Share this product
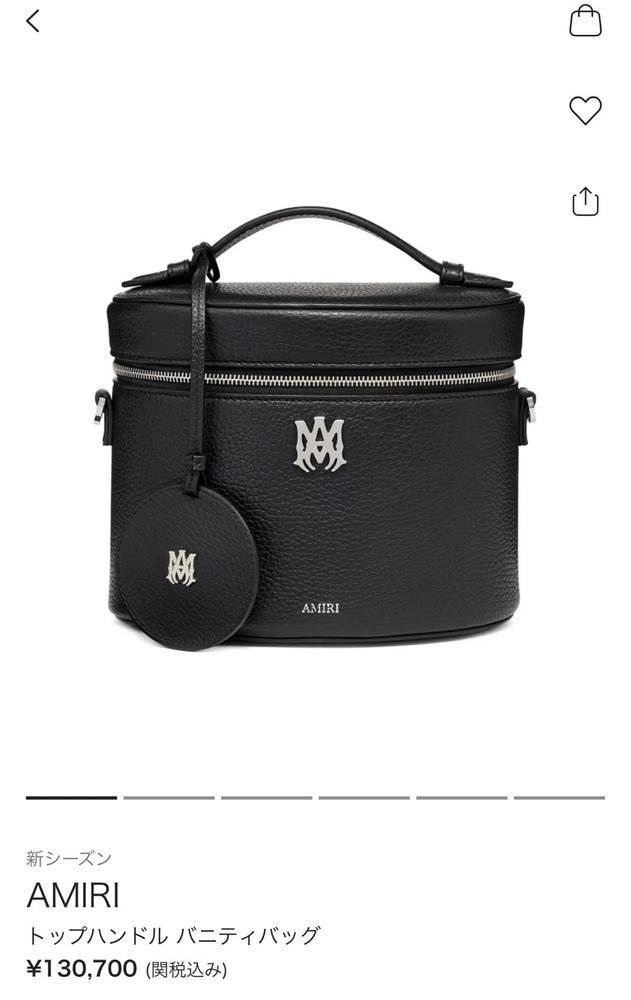 pos(585,200)
